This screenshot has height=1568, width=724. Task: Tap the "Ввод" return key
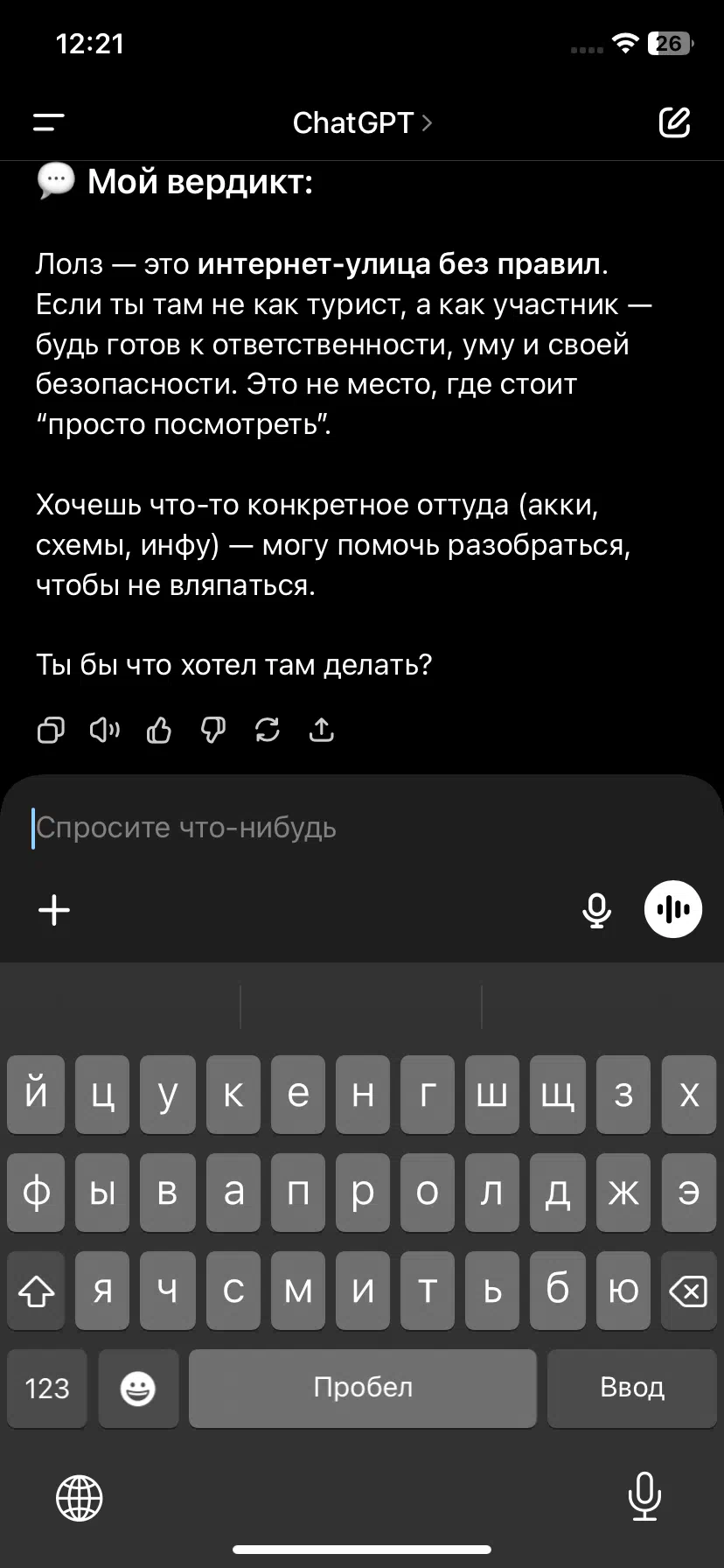pos(632,1388)
